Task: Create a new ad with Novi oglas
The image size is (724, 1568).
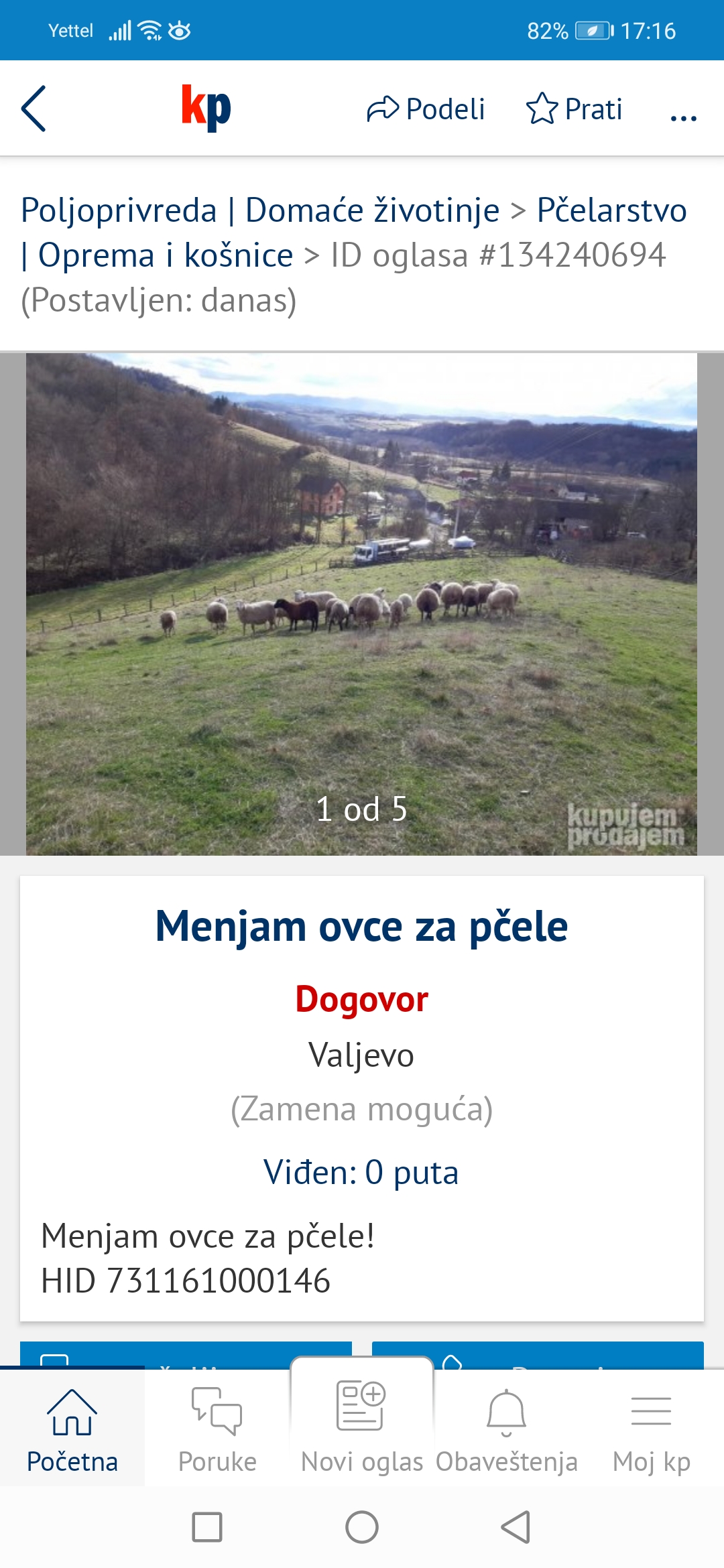Action: 362,1427
